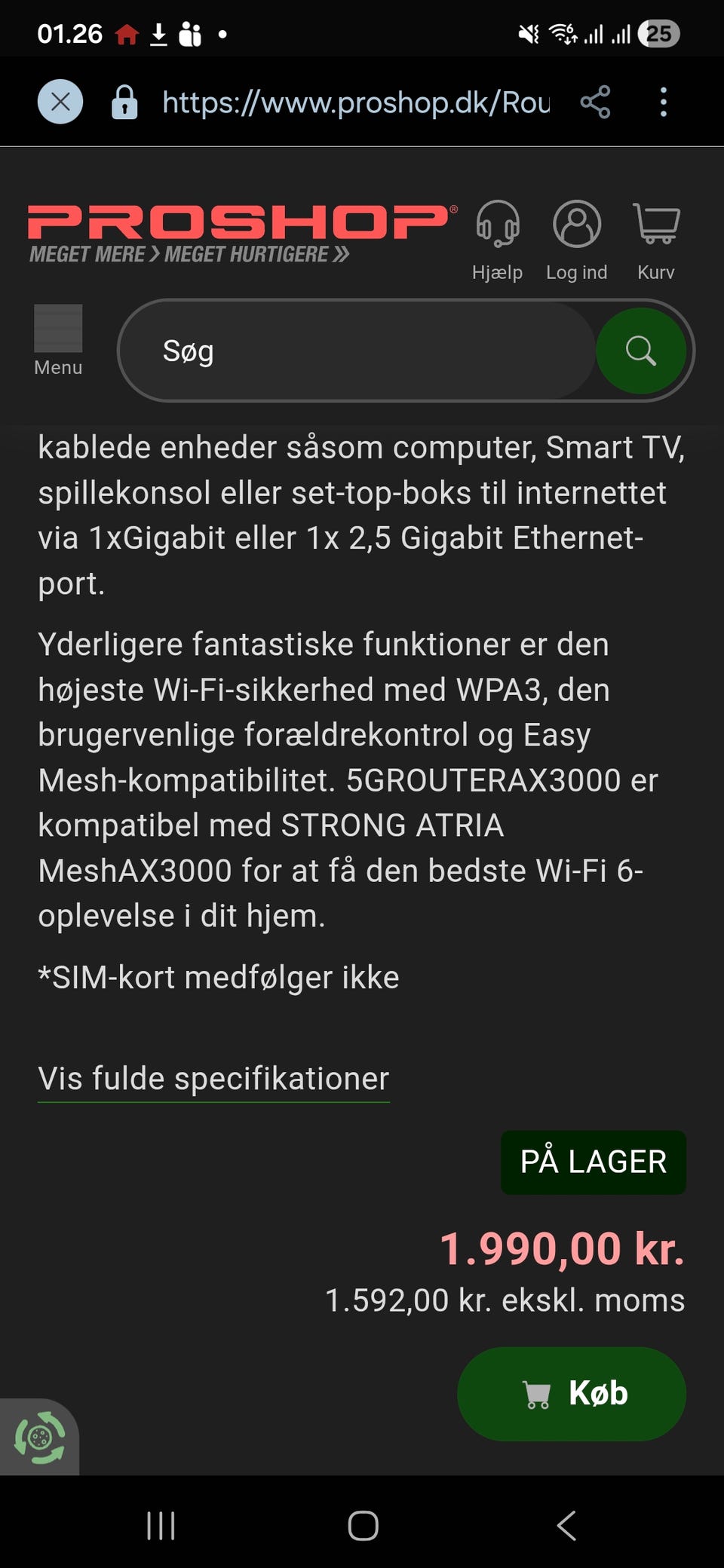This screenshot has height=1568, width=724.
Task: Open the Hjælp headset support icon
Action: point(498,226)
